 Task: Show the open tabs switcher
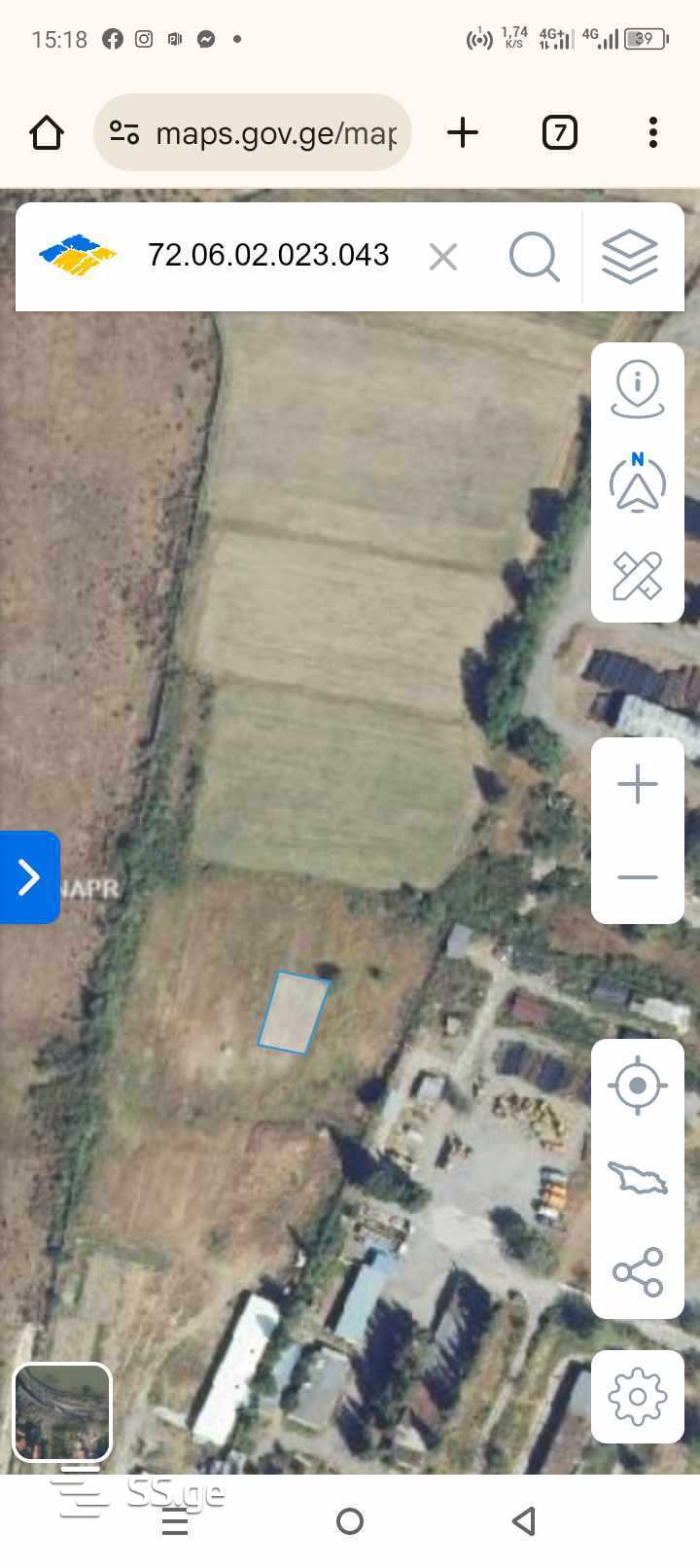(x=559, y=132)
